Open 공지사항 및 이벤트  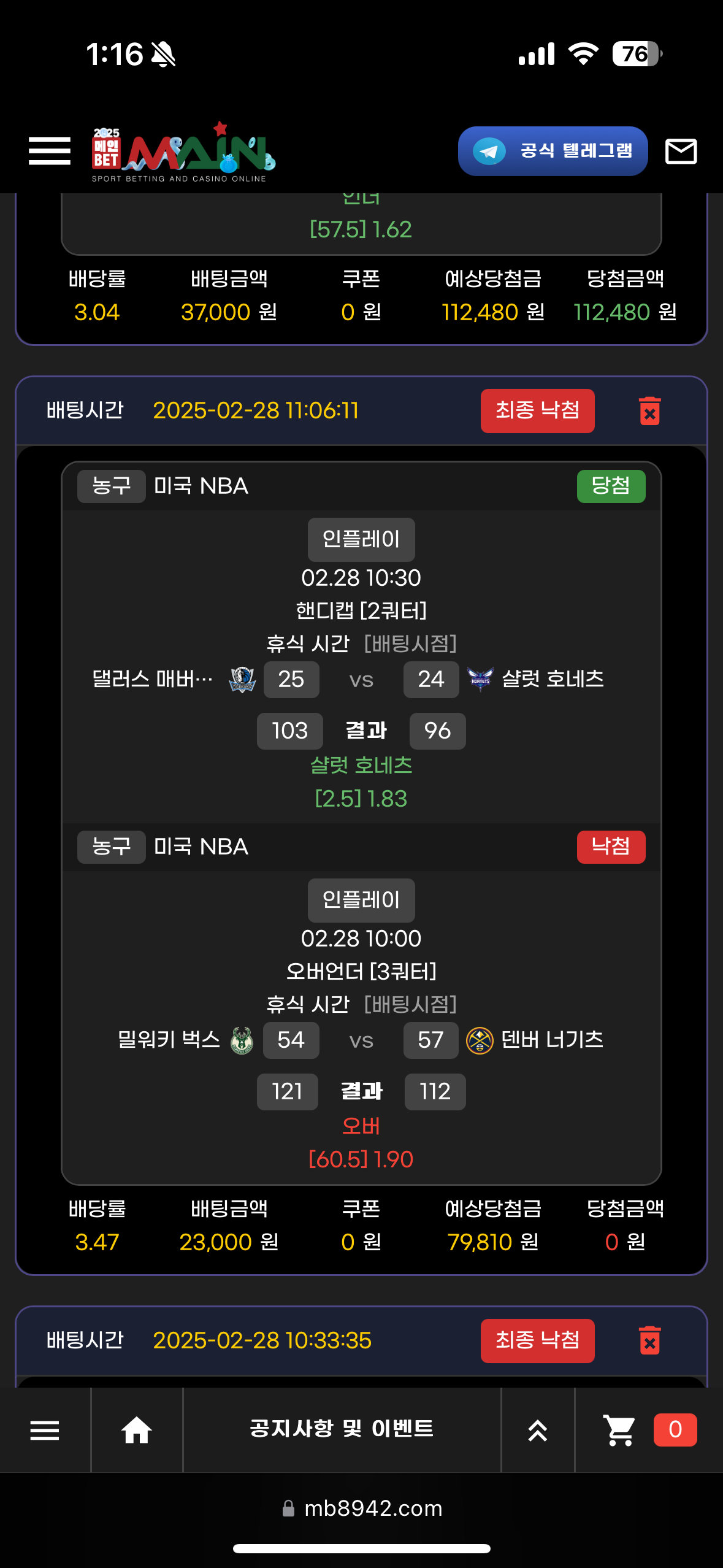pos(342,1429)
